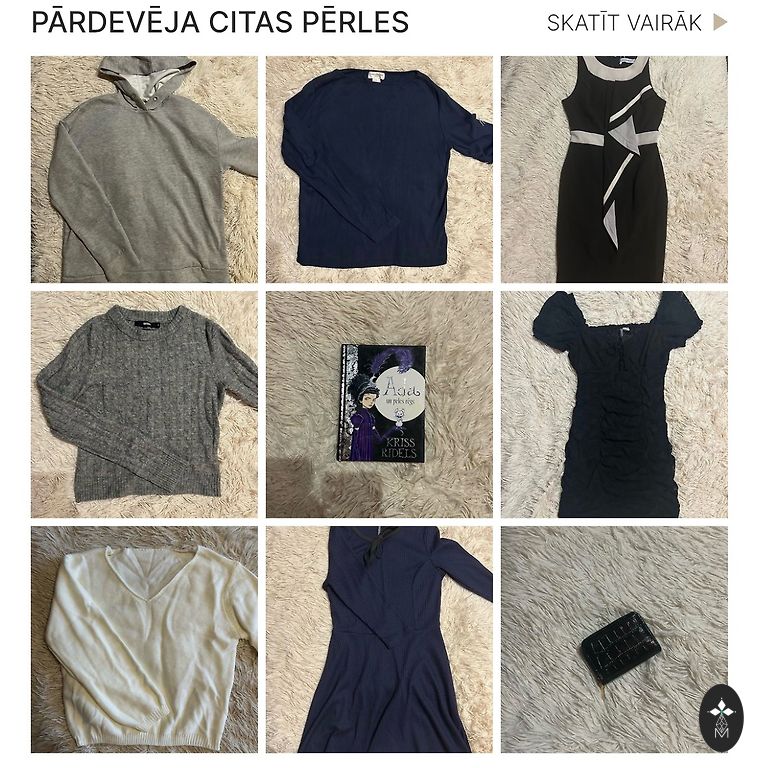Viewport: 760px width, 768px height.
Task: Open the white V-neck sweater listing
Action: tap(144, 639)
